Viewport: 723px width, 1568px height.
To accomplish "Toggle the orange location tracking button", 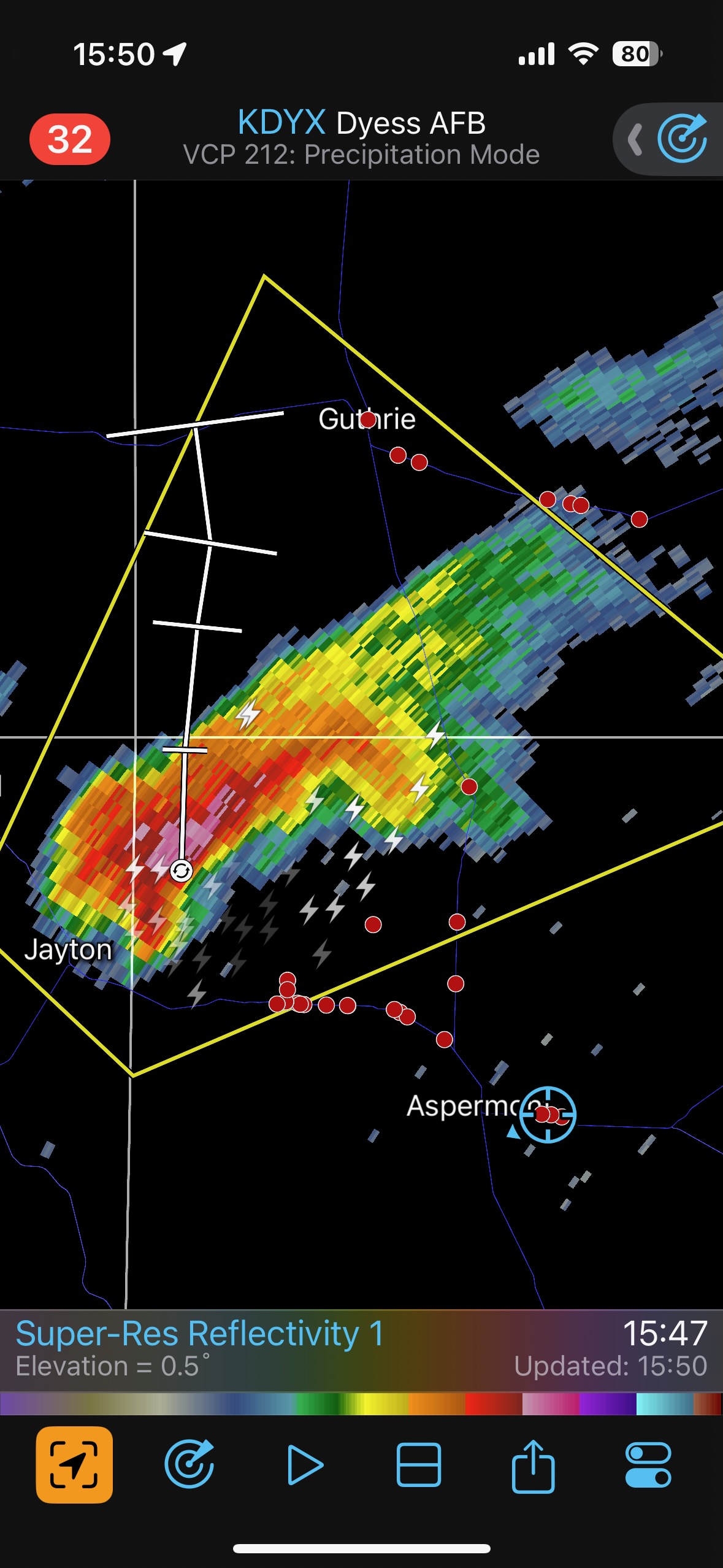I will (x=74, y=1465).
